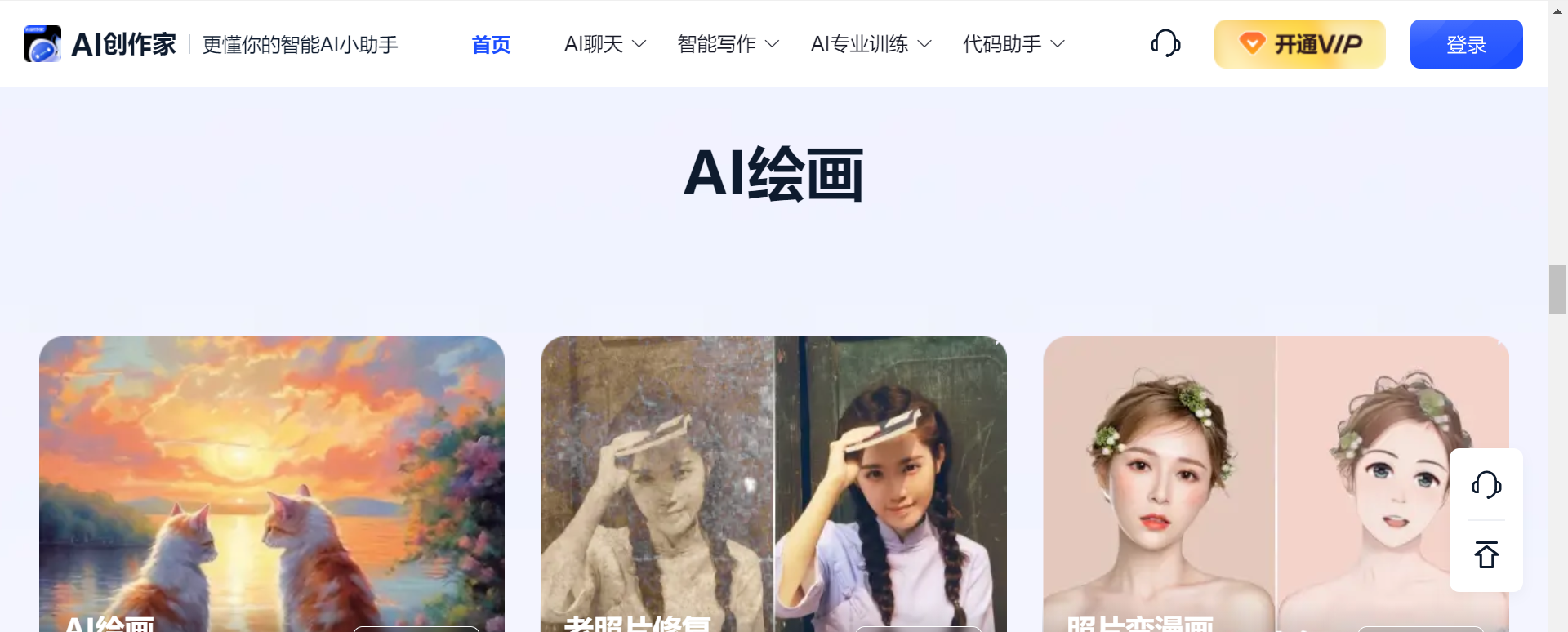Open the AI创作家 logo home link

100,44
